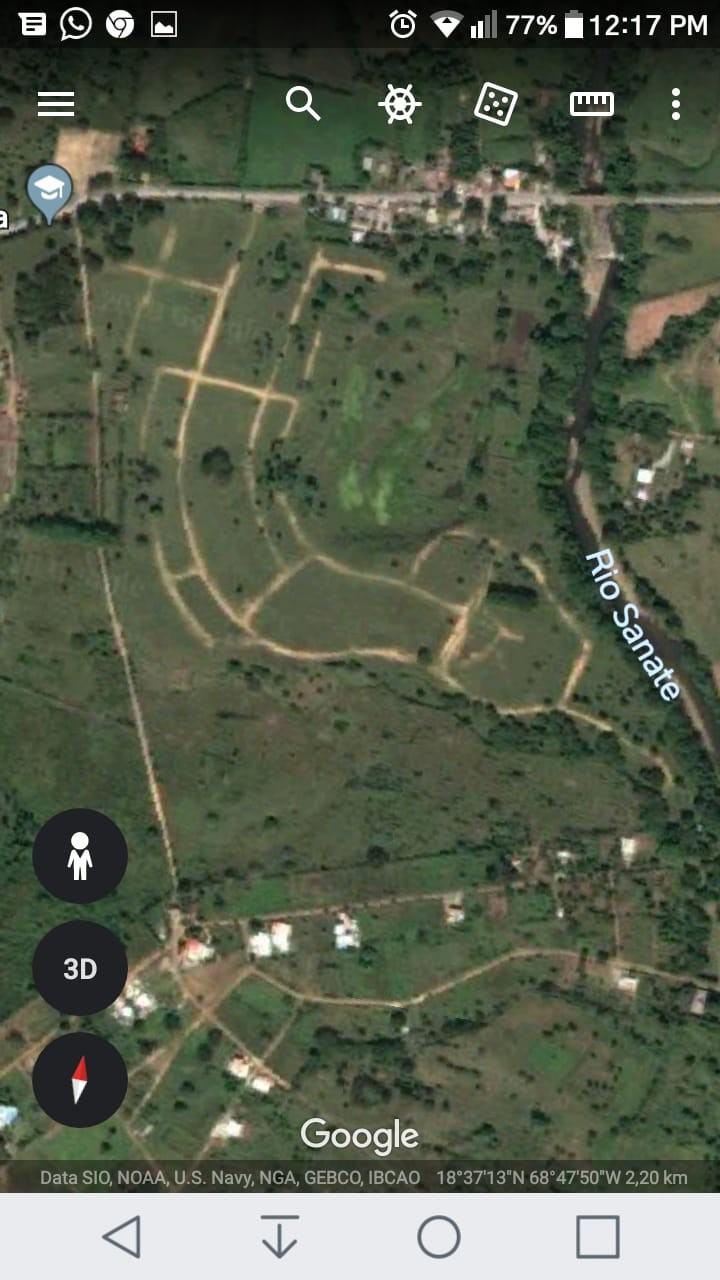This screenshot has width=720, height=1280.
Task: Tap the I'm Feeling Lucky dice
Action: coord(495,103)
